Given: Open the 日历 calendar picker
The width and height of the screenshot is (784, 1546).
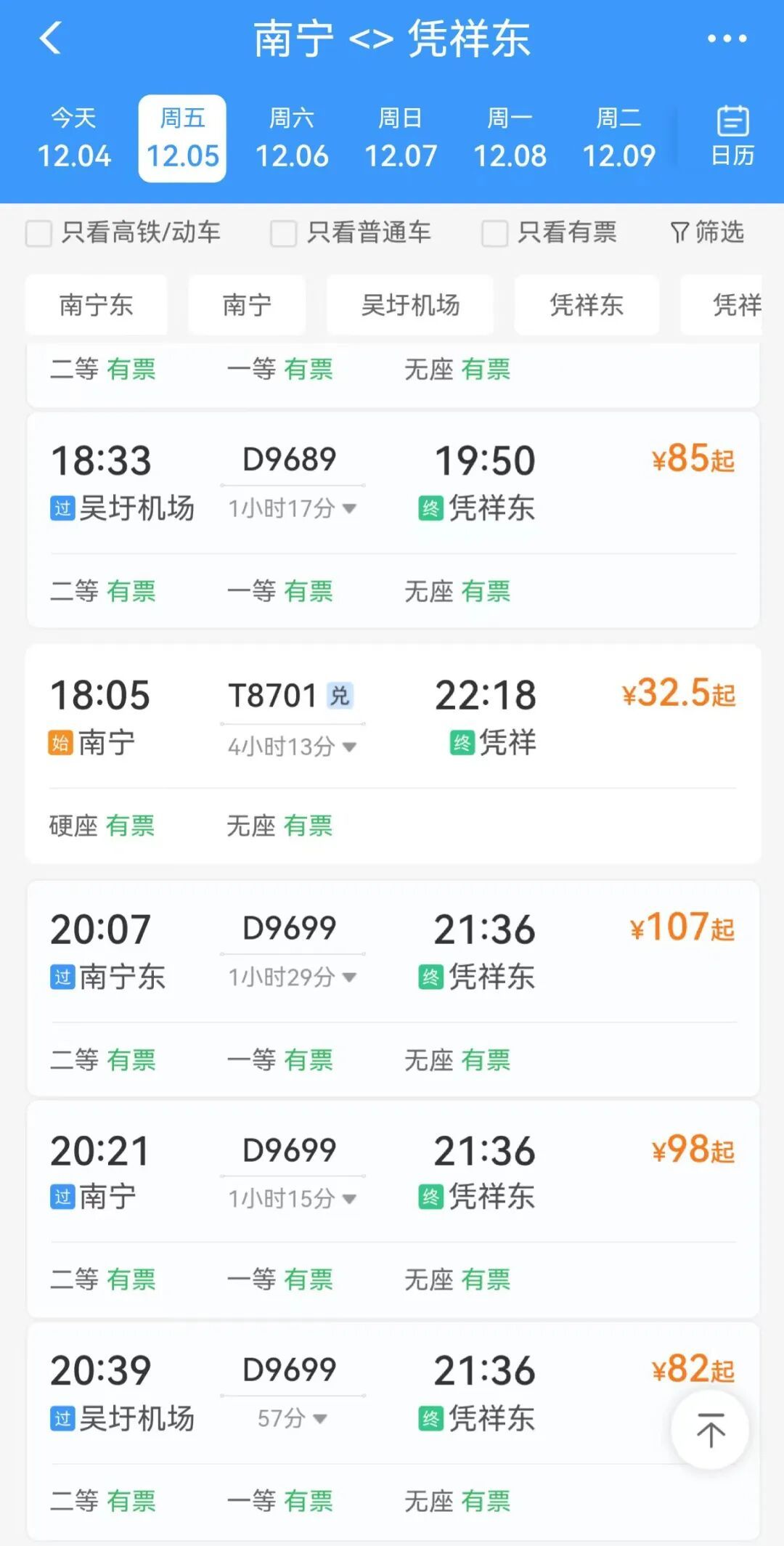Looking at the screenshot, I should [733, 137].
